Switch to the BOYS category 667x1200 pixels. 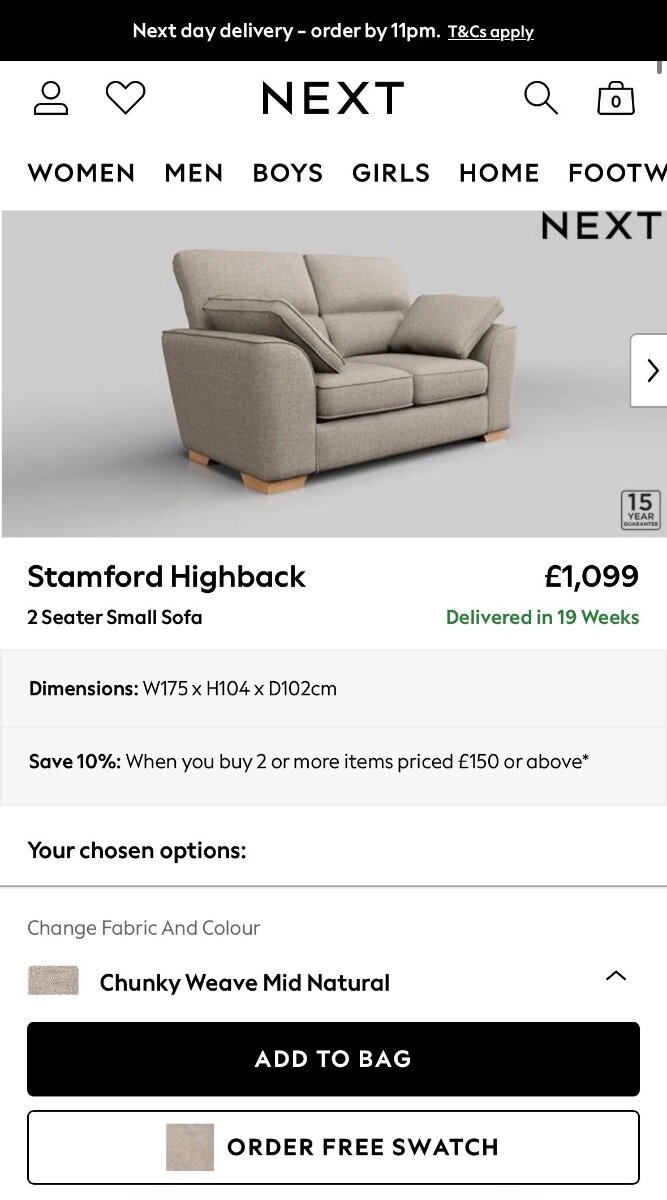coord(288,173)
